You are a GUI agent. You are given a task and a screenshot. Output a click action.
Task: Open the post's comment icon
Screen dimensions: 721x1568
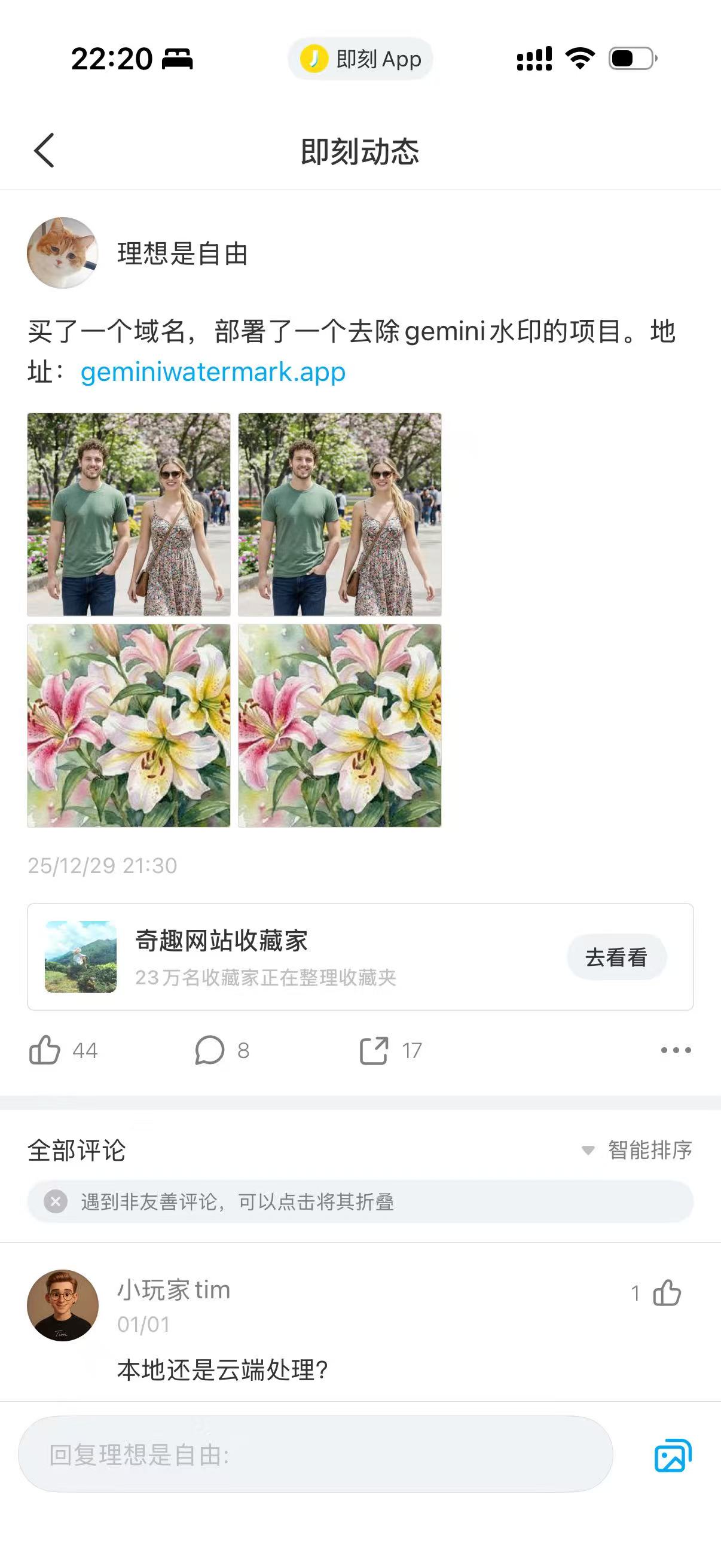click(210, 1050)
